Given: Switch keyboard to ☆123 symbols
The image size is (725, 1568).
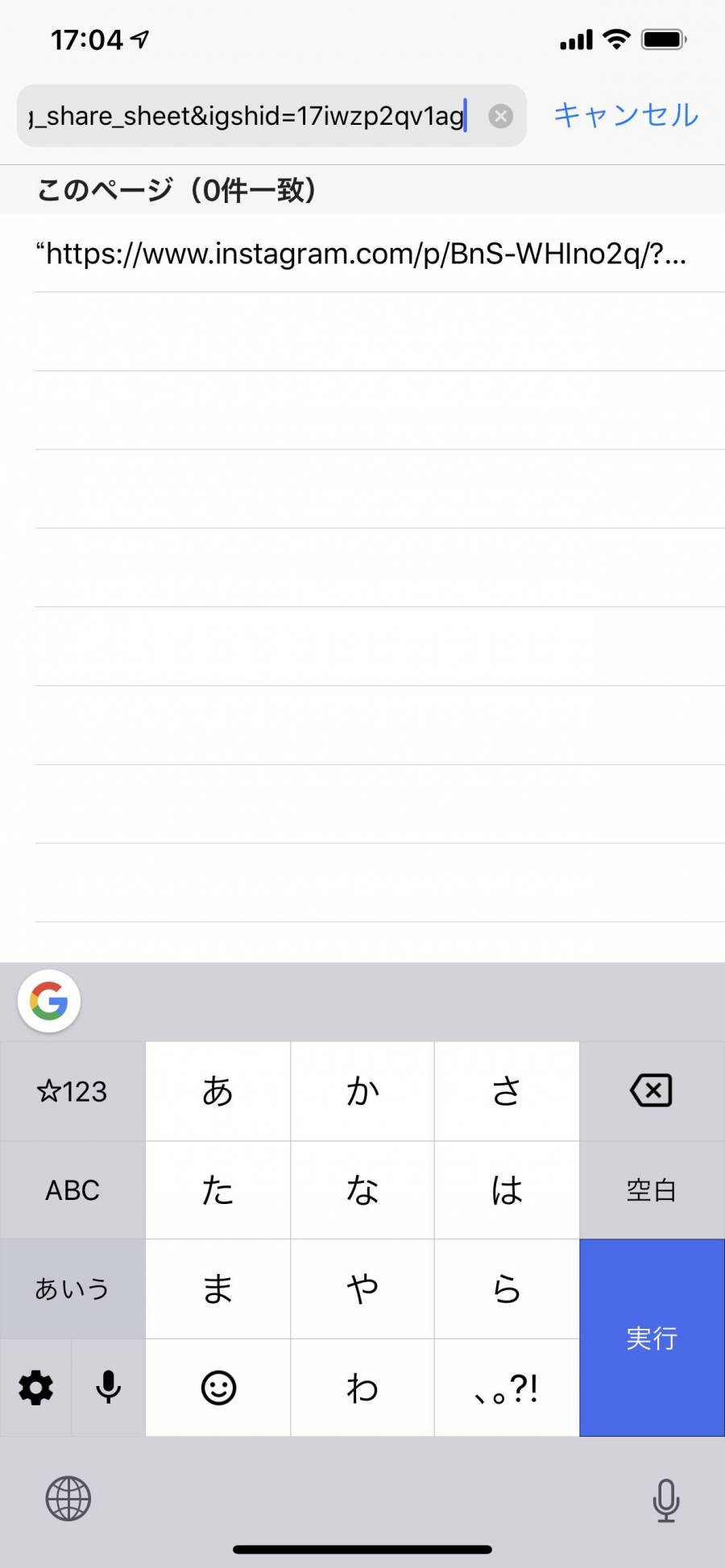Looking at the screenshot, I should pos(72,1091).
